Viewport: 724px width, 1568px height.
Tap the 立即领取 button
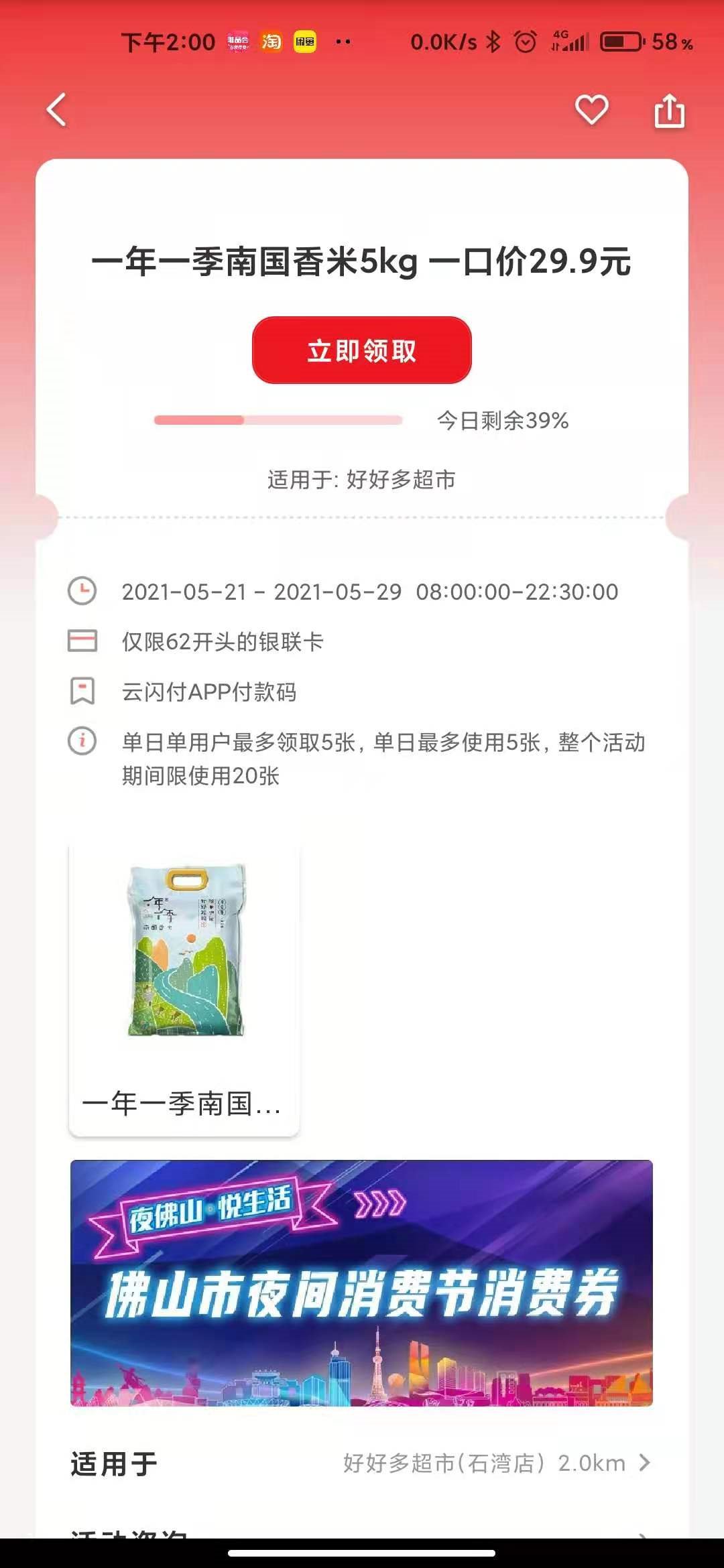coord(361,350)
